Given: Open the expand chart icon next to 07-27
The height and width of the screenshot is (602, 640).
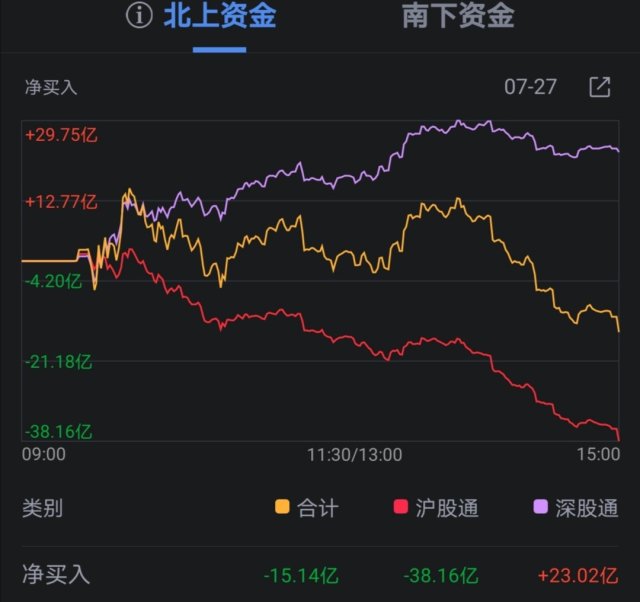Looking at the screenshot, I should coord(599,87).
